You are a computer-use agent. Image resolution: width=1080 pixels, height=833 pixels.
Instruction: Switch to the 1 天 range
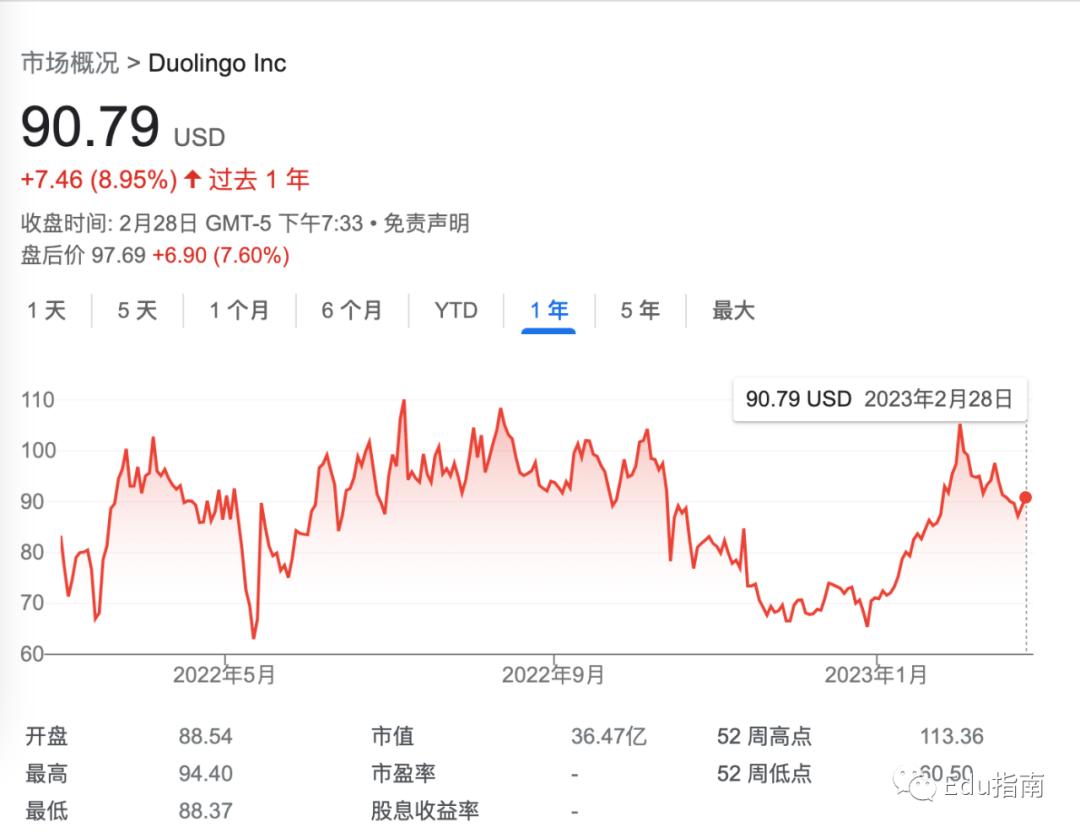pyautogui.click(x=46, y=311)
